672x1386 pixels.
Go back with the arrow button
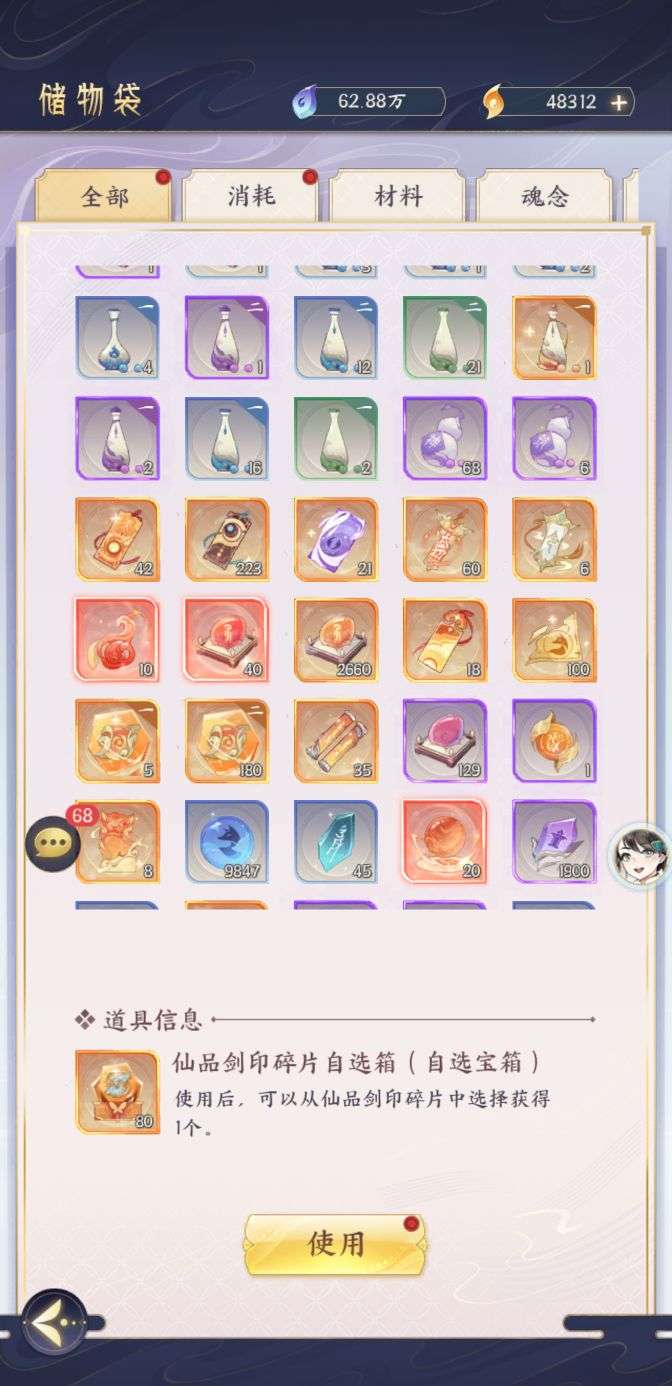tap(54, 1324)
